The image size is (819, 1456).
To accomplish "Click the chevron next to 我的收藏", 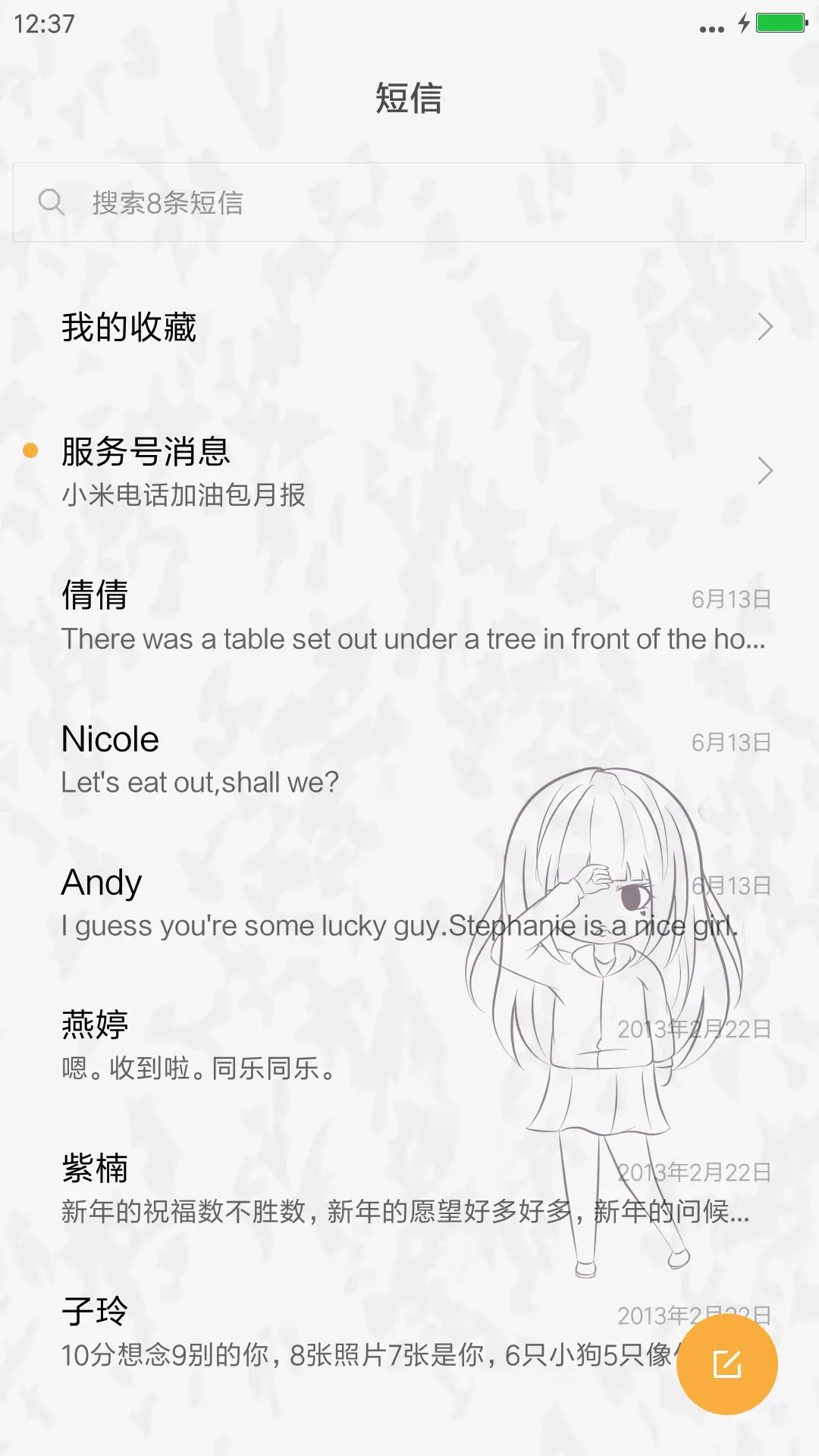I will (764, 328).
